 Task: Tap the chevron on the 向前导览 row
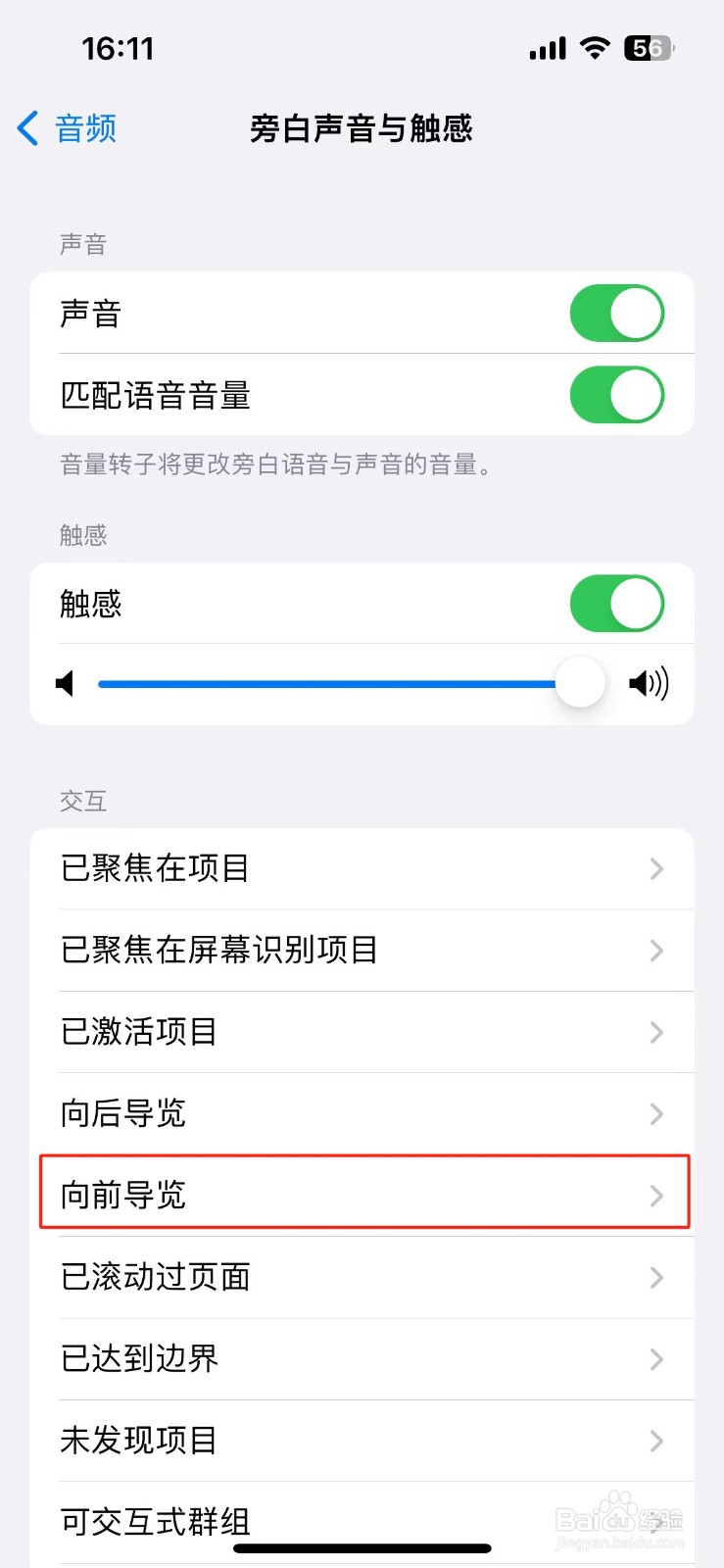[x=655, y=1195]
